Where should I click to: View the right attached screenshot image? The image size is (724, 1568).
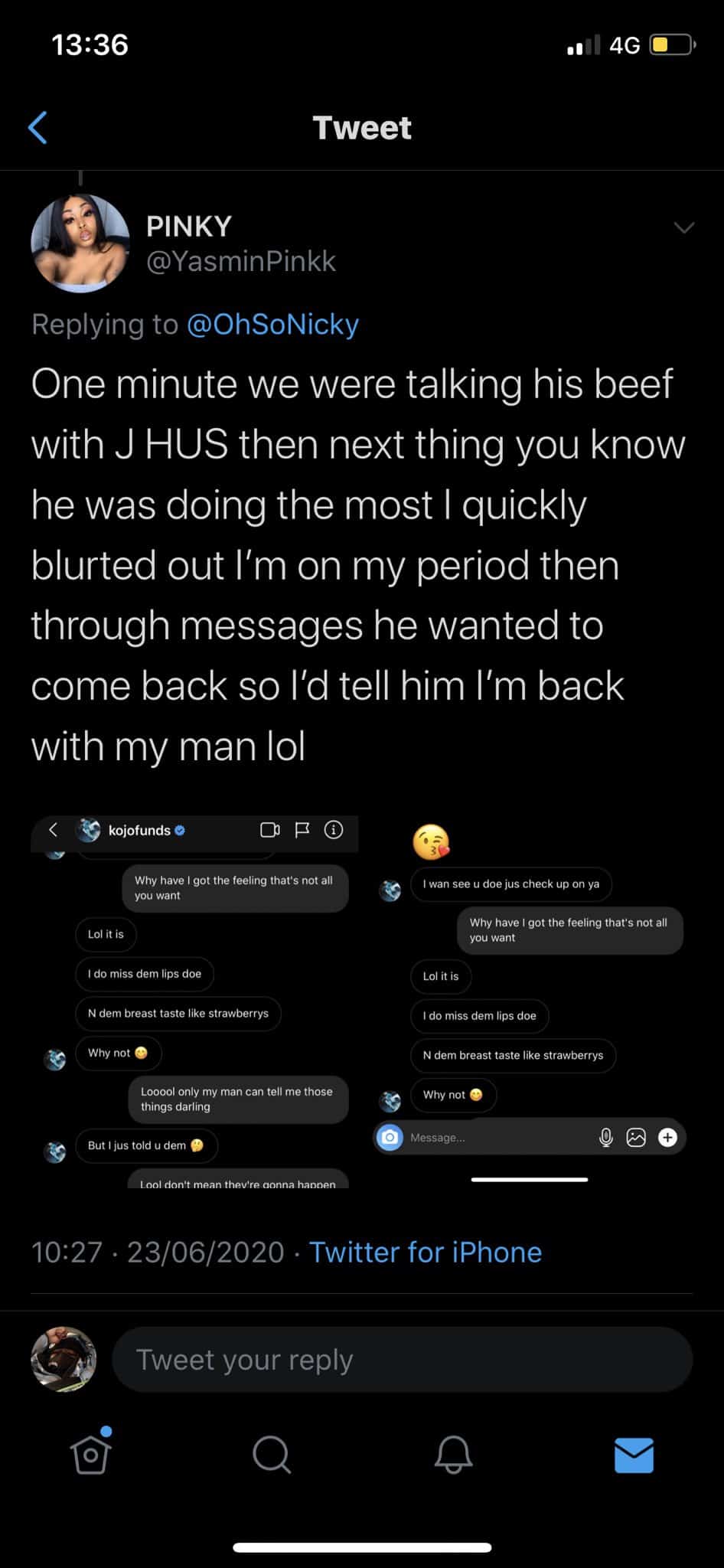pyautogui.click(x=530, y=1001)
